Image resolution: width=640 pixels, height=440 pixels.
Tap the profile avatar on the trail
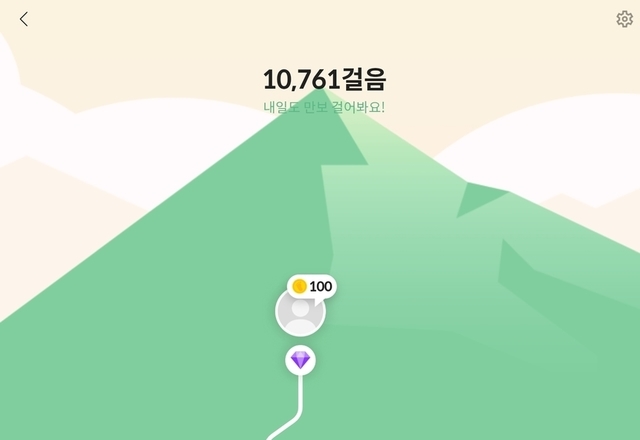(x=300, y=312)
